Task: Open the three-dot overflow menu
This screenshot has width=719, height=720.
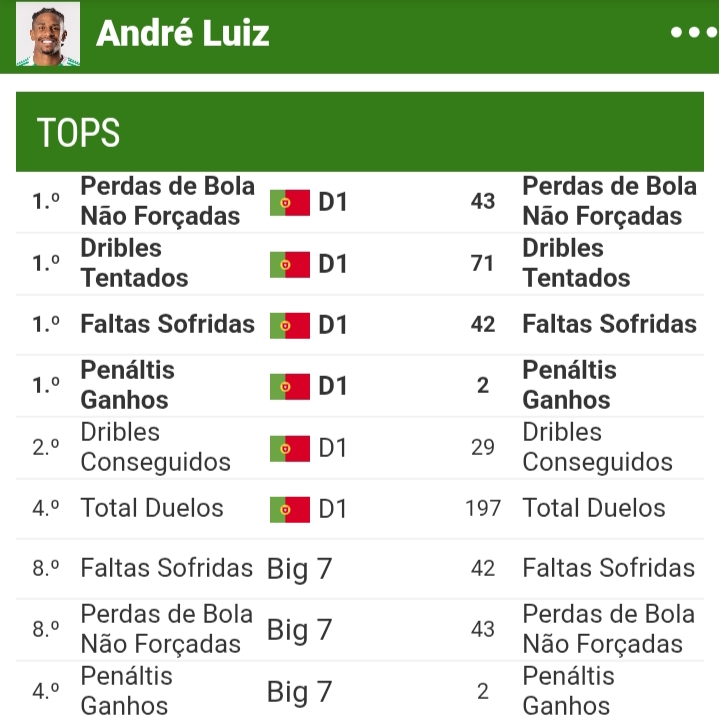Action: [693, 33]
